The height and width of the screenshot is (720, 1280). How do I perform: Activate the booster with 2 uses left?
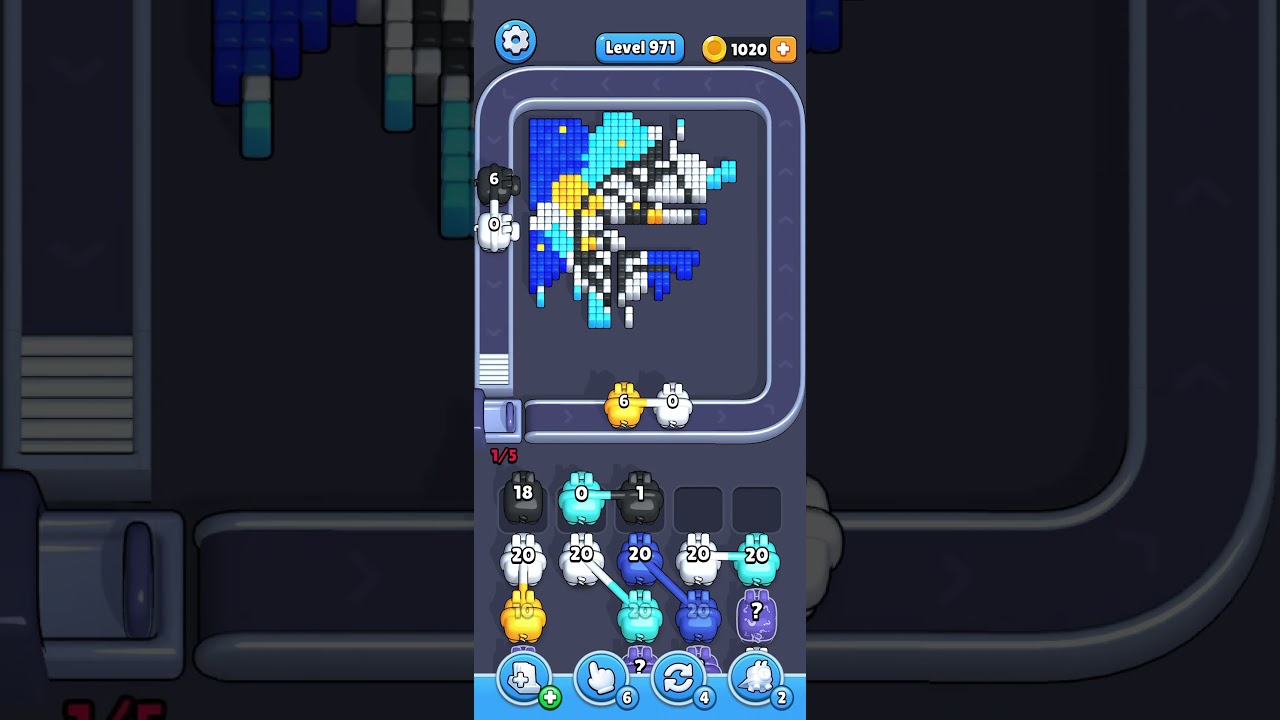pyautogui.click(x=756, y=680)
